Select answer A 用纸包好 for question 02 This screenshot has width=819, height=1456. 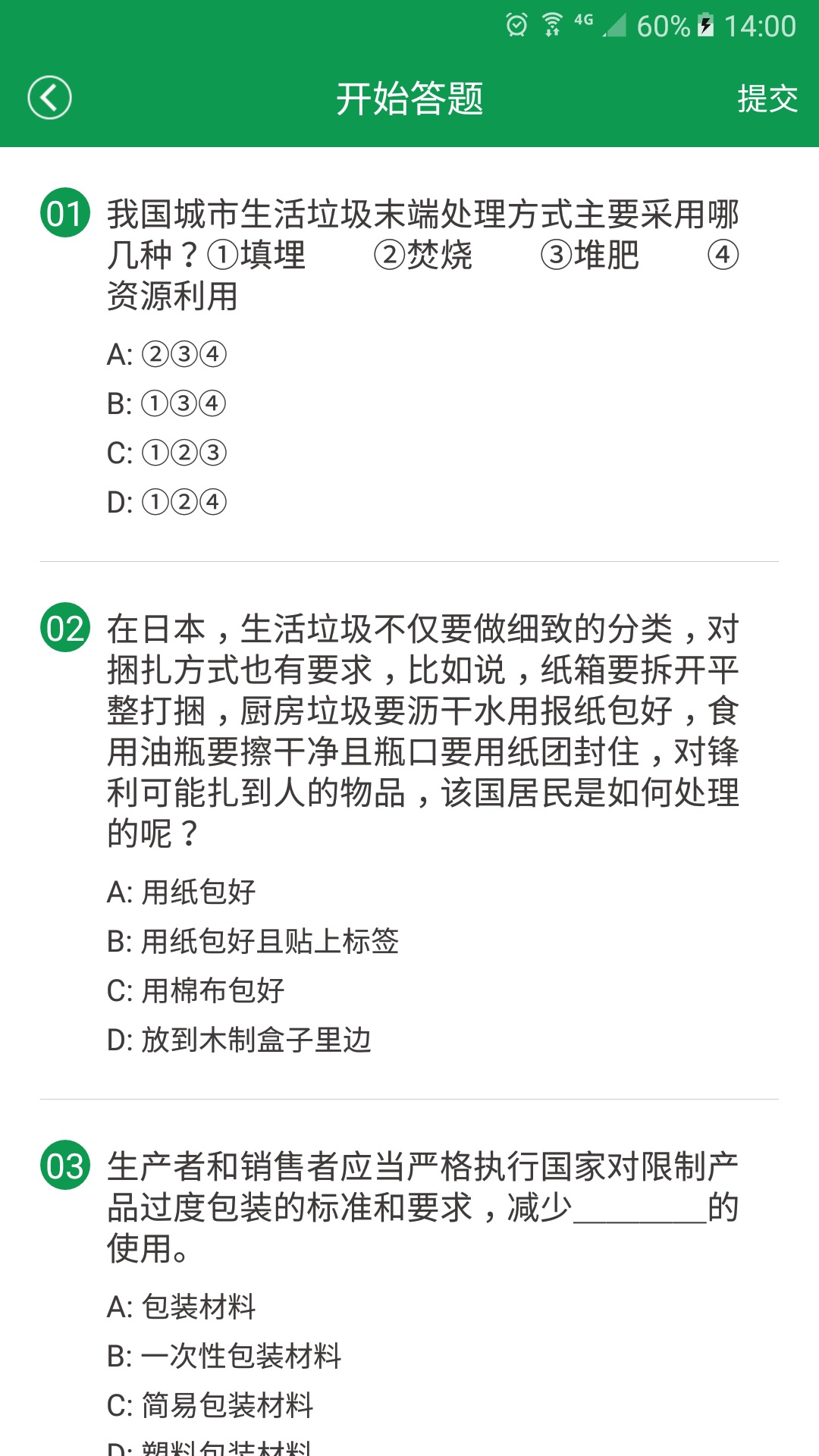(x=182, y=893)
